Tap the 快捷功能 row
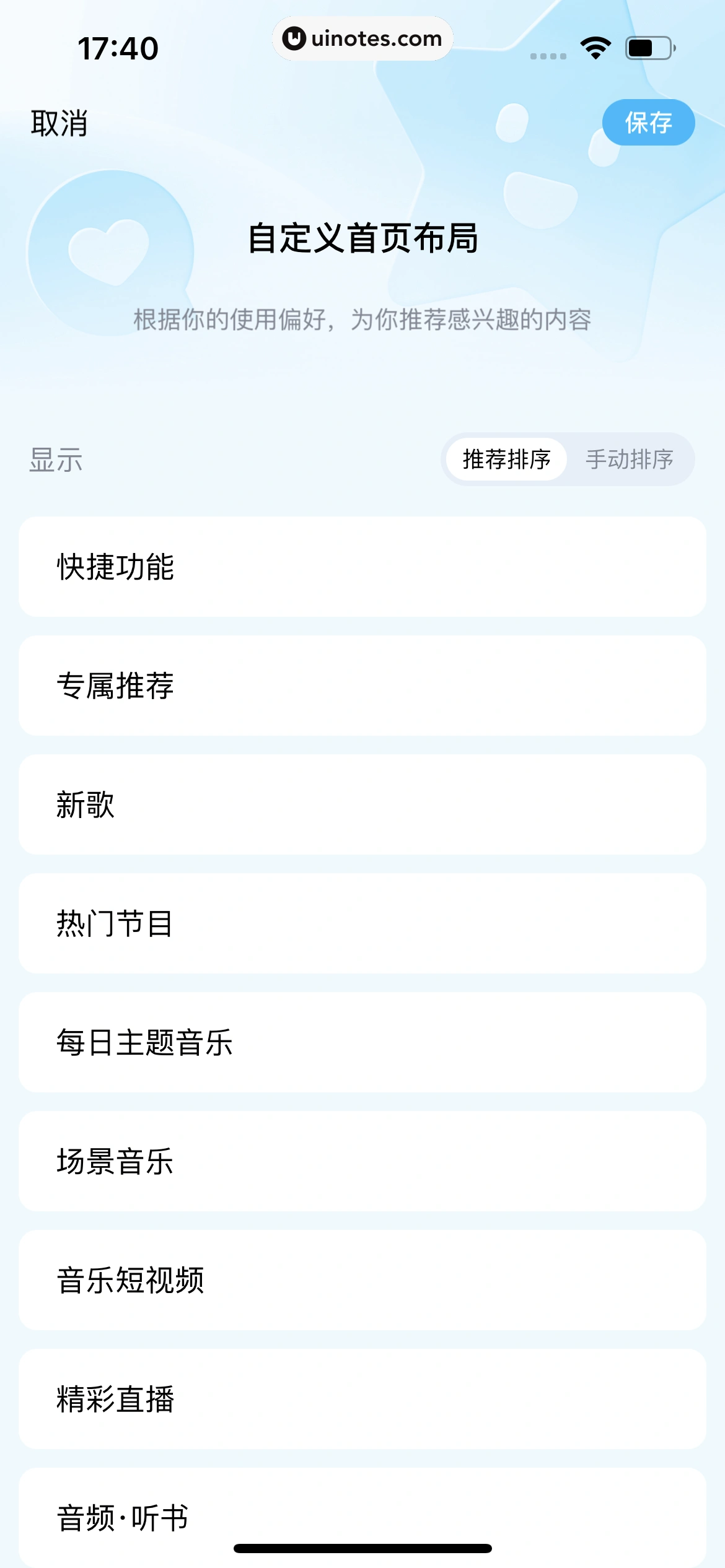Screen dimensions: 725x1568 pyautogui.click(x=362, y=567)
